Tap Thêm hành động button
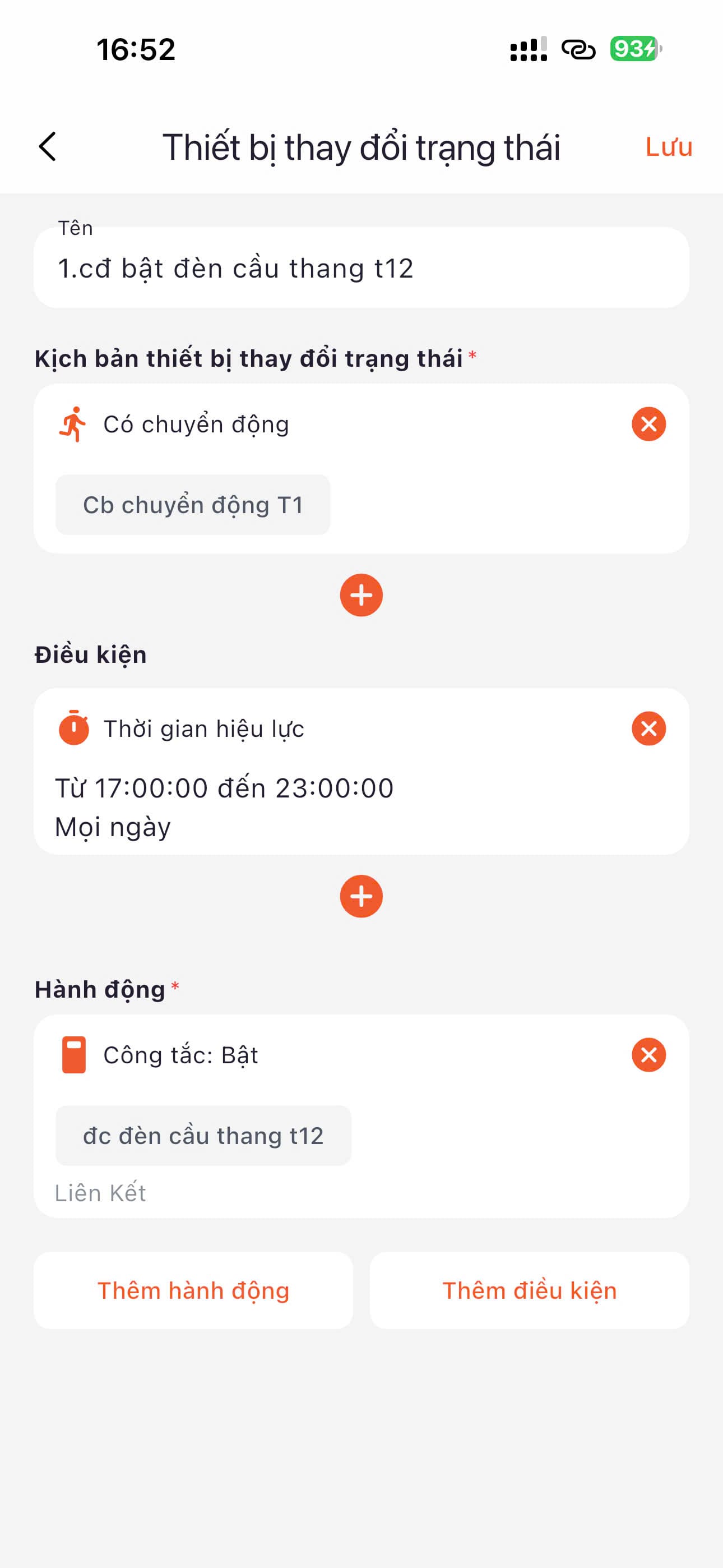The height and width of the screenshot is (1568, 723). [x=193, y=1290]
